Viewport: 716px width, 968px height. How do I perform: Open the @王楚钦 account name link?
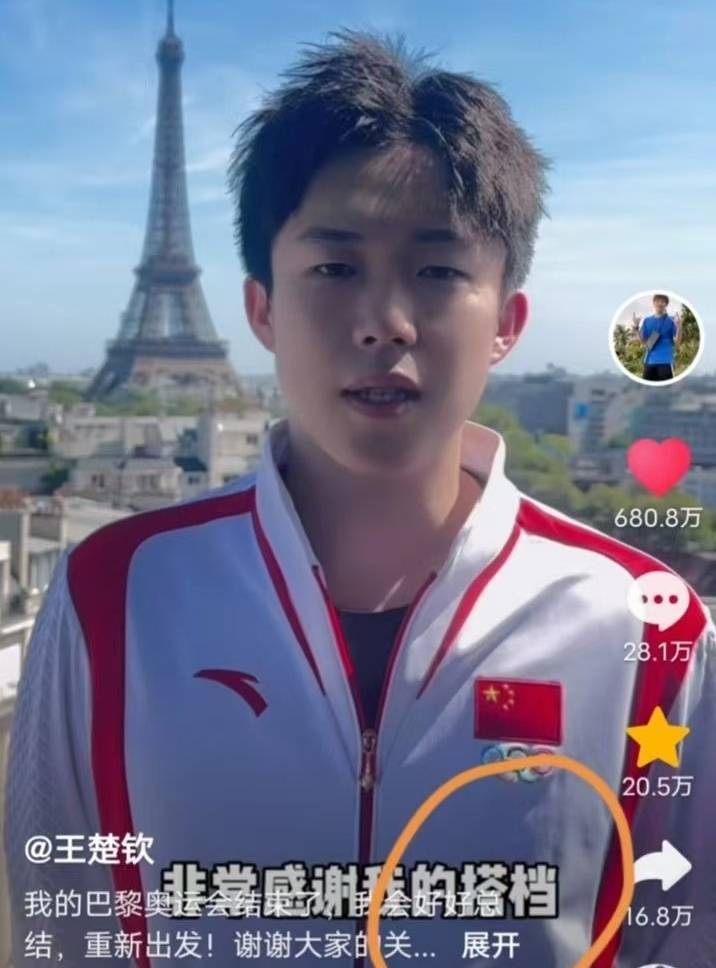90,850
